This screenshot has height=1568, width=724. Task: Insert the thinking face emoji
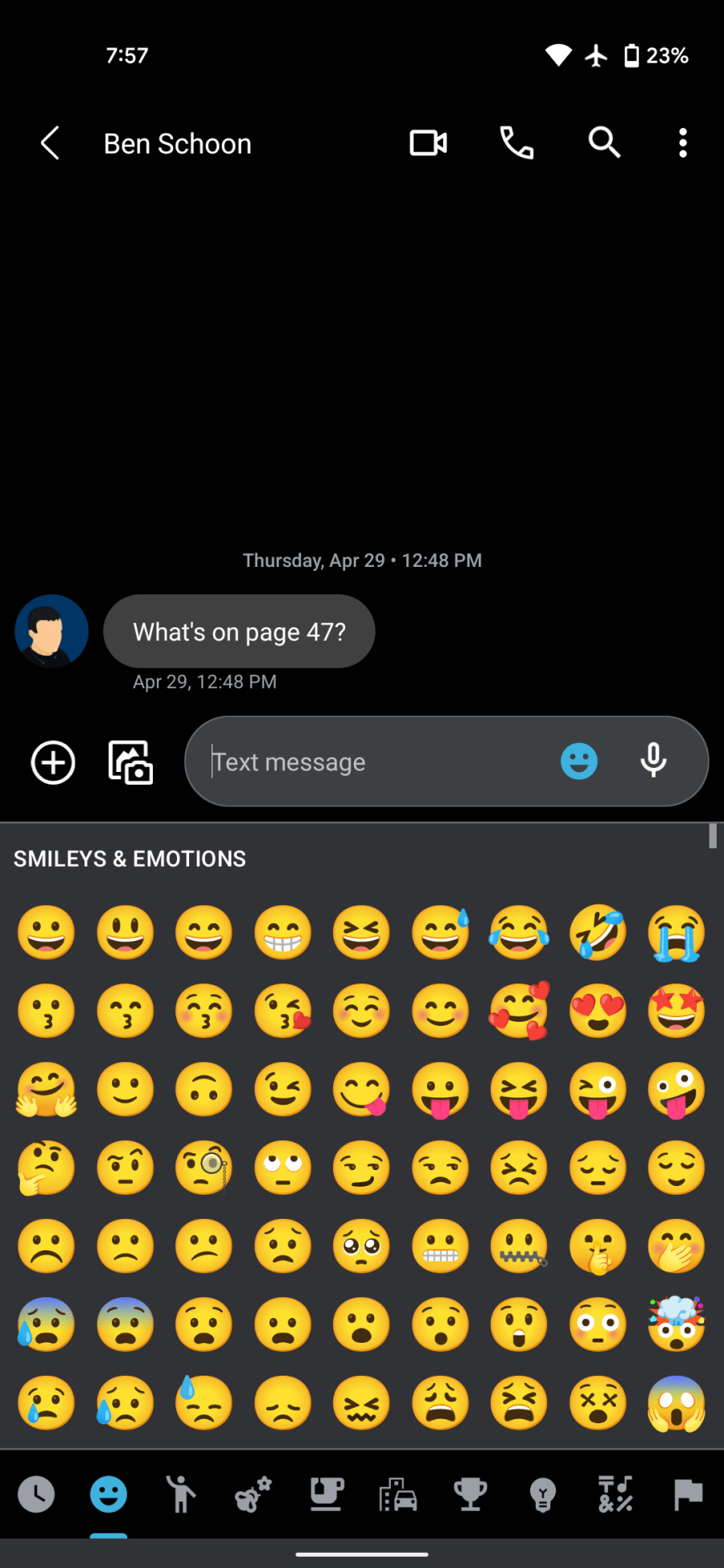[46, 1168]
